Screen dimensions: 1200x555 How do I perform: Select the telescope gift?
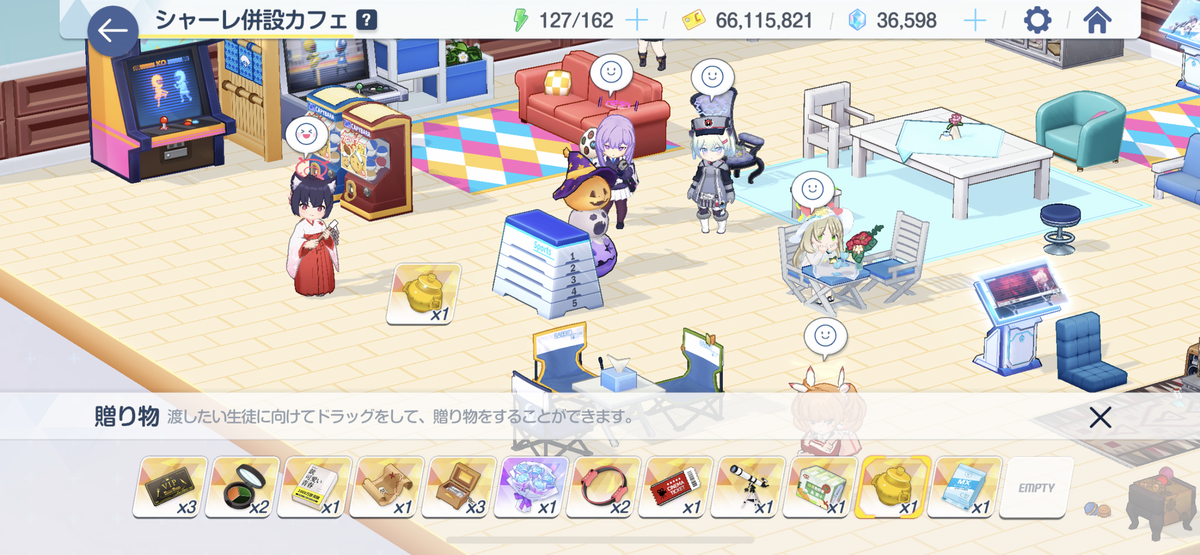[749, 487]
